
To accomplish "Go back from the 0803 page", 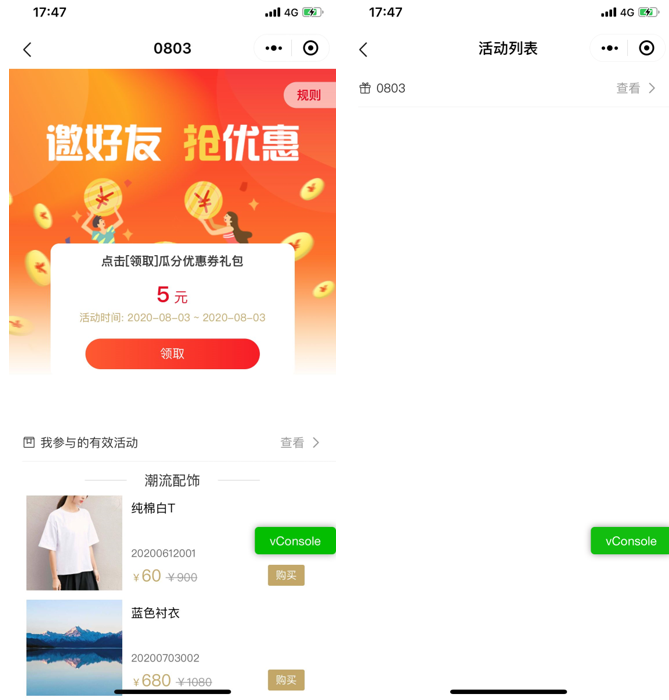I will coord(27,49).
